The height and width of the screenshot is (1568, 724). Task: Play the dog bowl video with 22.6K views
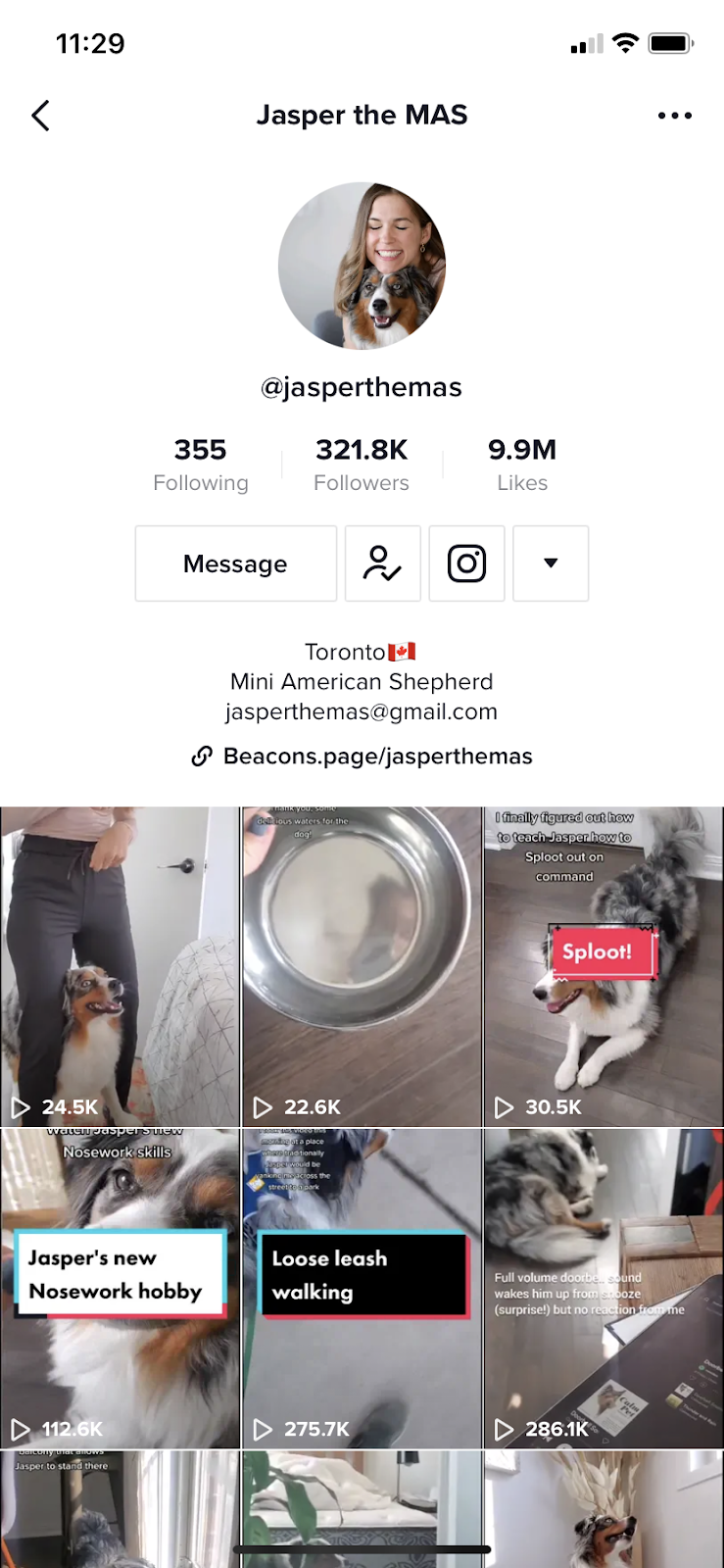point(362,965)
